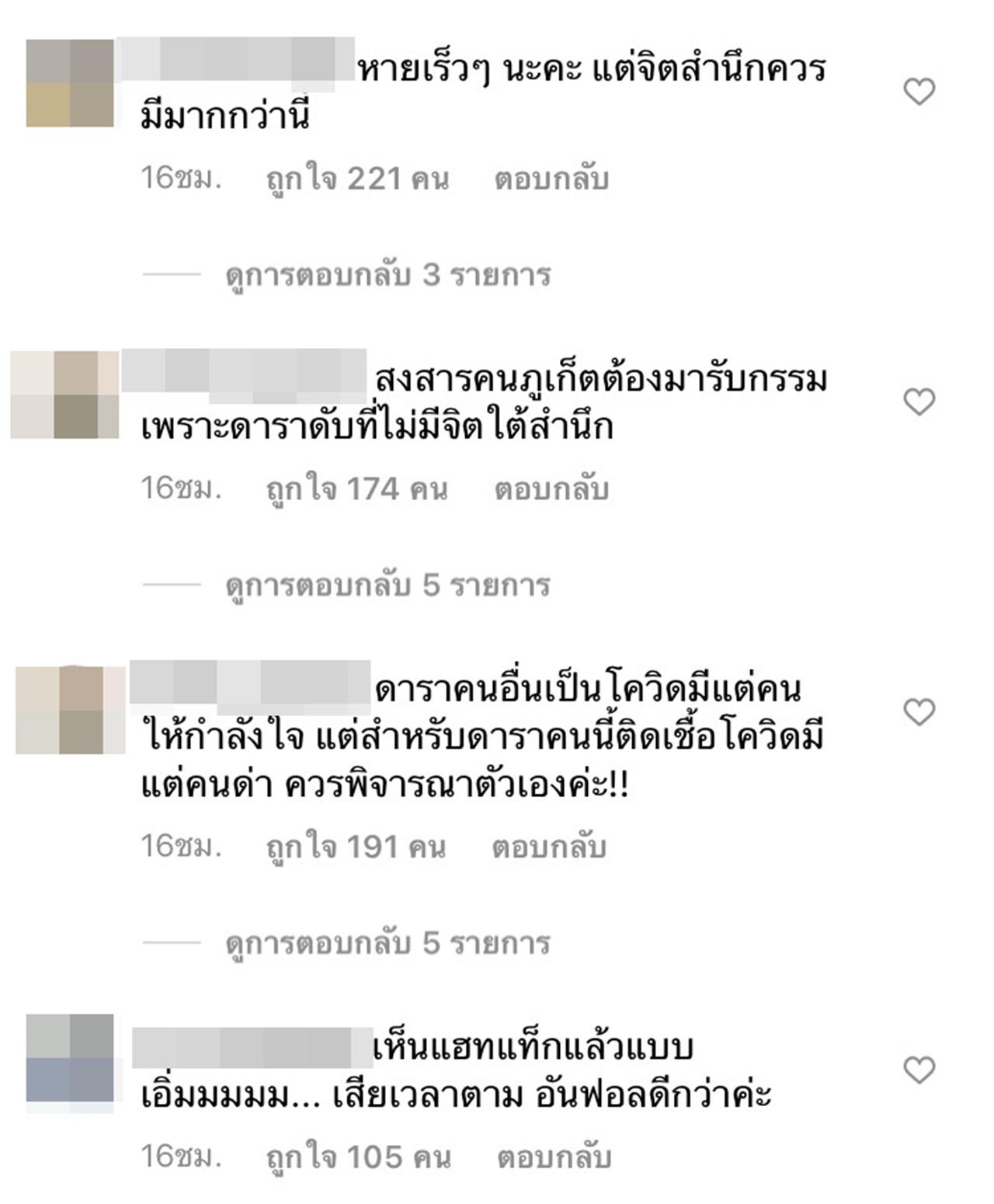Screen dimensions: 994x1204
Task: Expand 5 replies under the 191-likes comment
Action: (x=388, y=943)
